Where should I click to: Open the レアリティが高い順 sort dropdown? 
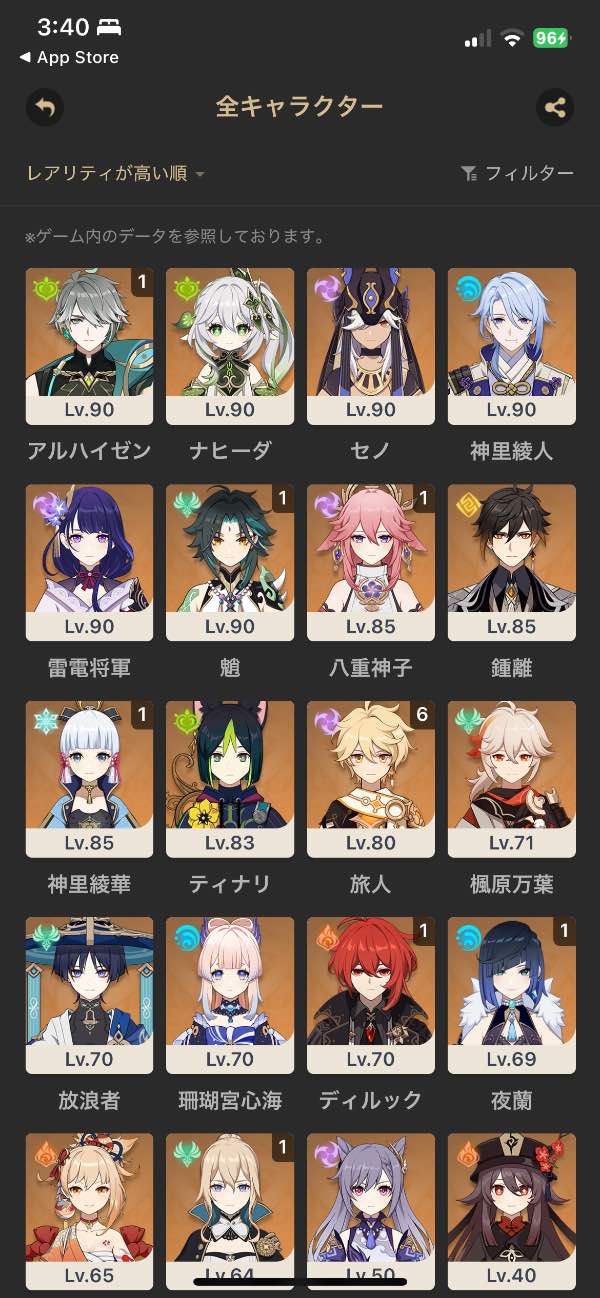pos(116,174)
